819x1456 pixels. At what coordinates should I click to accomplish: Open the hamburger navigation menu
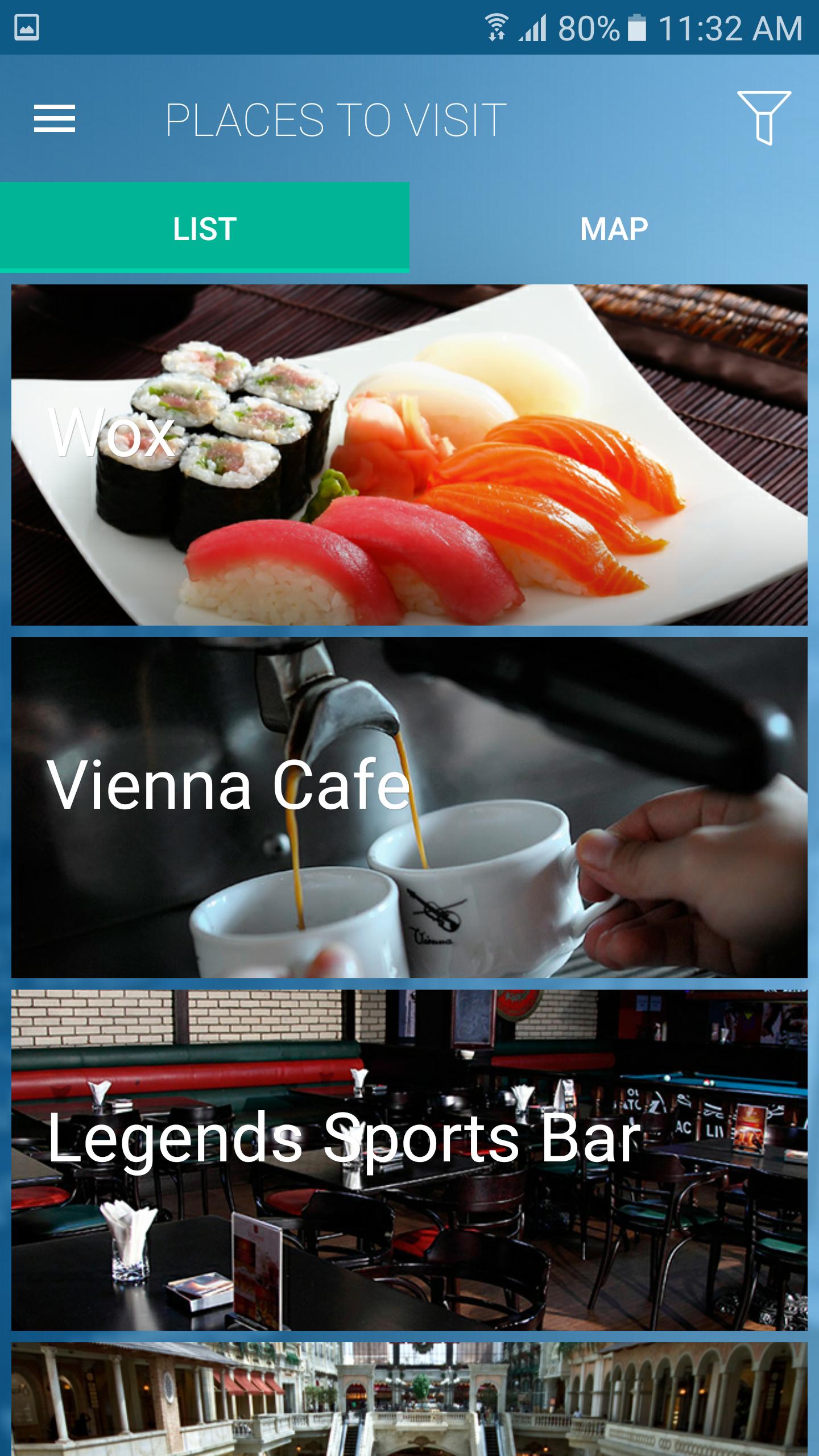pyautogui.click(x=55, y=119)
